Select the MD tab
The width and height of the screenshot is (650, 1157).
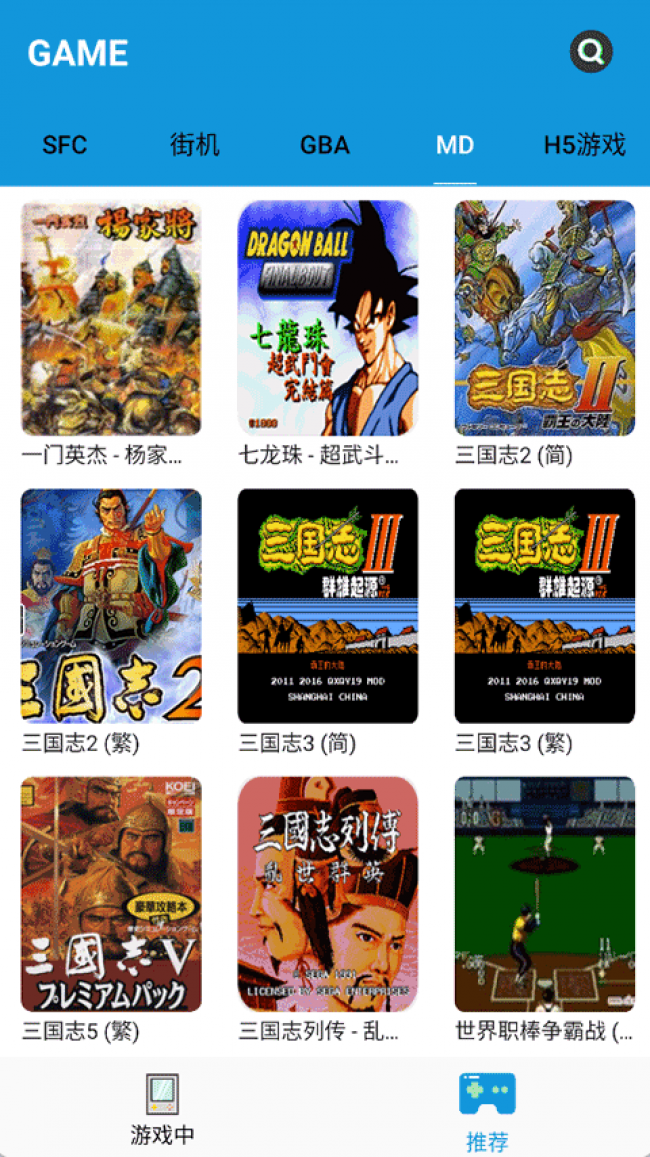455,145
